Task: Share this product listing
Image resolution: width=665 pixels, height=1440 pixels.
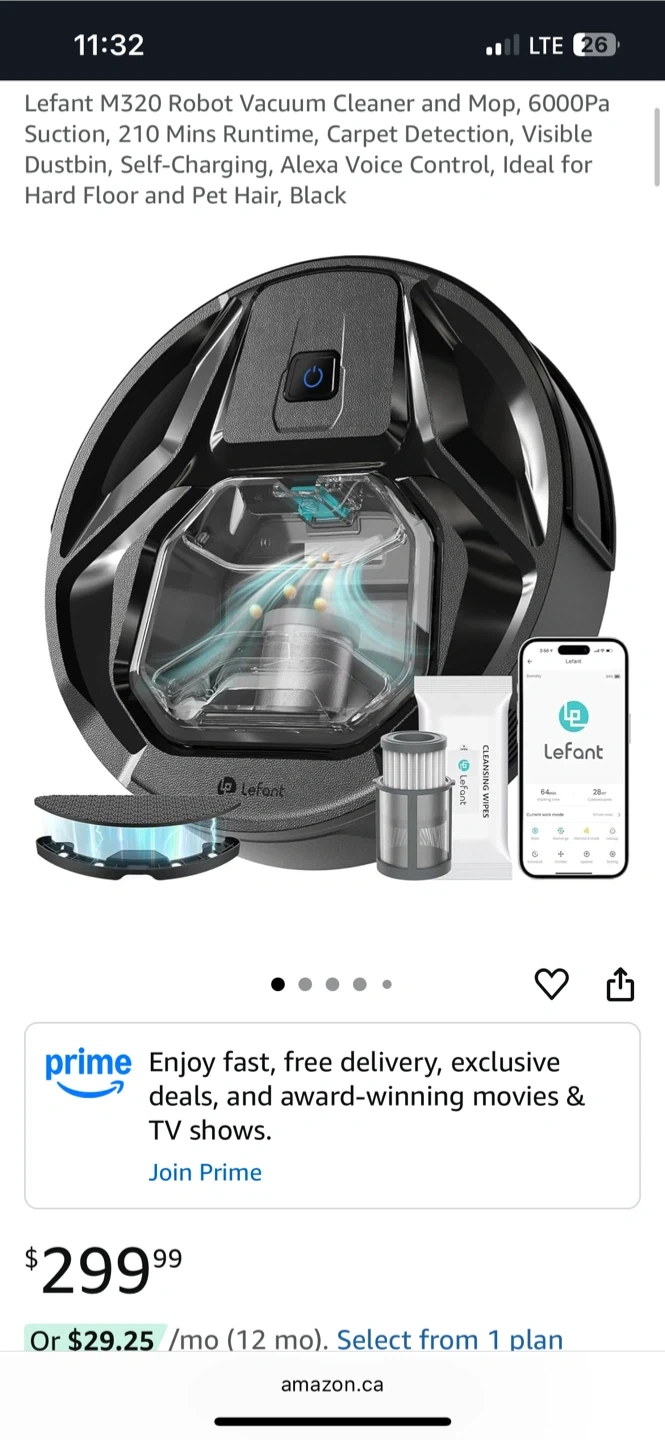Action: [x=620, y=984]
